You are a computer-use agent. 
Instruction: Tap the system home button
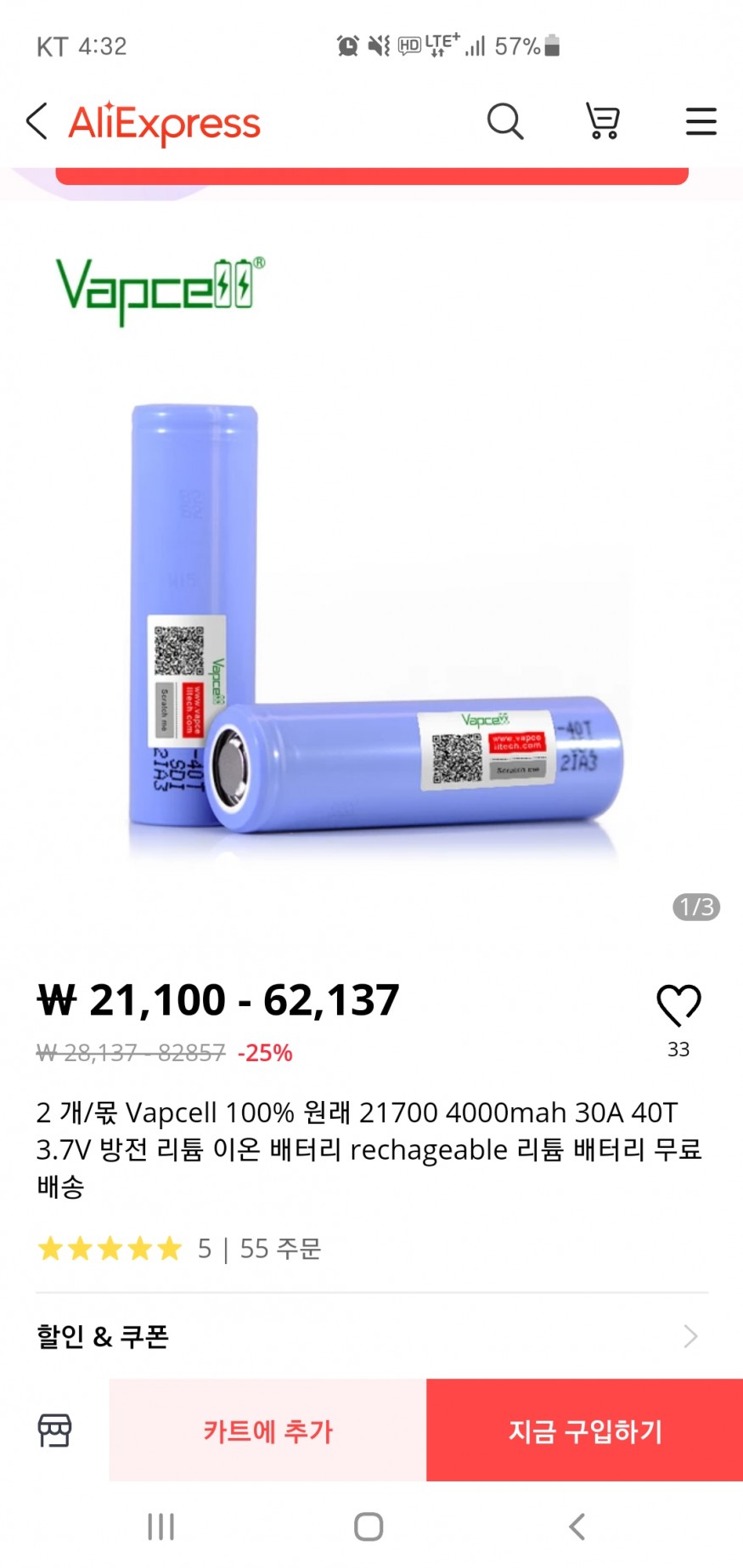(x=369, y=1526)
